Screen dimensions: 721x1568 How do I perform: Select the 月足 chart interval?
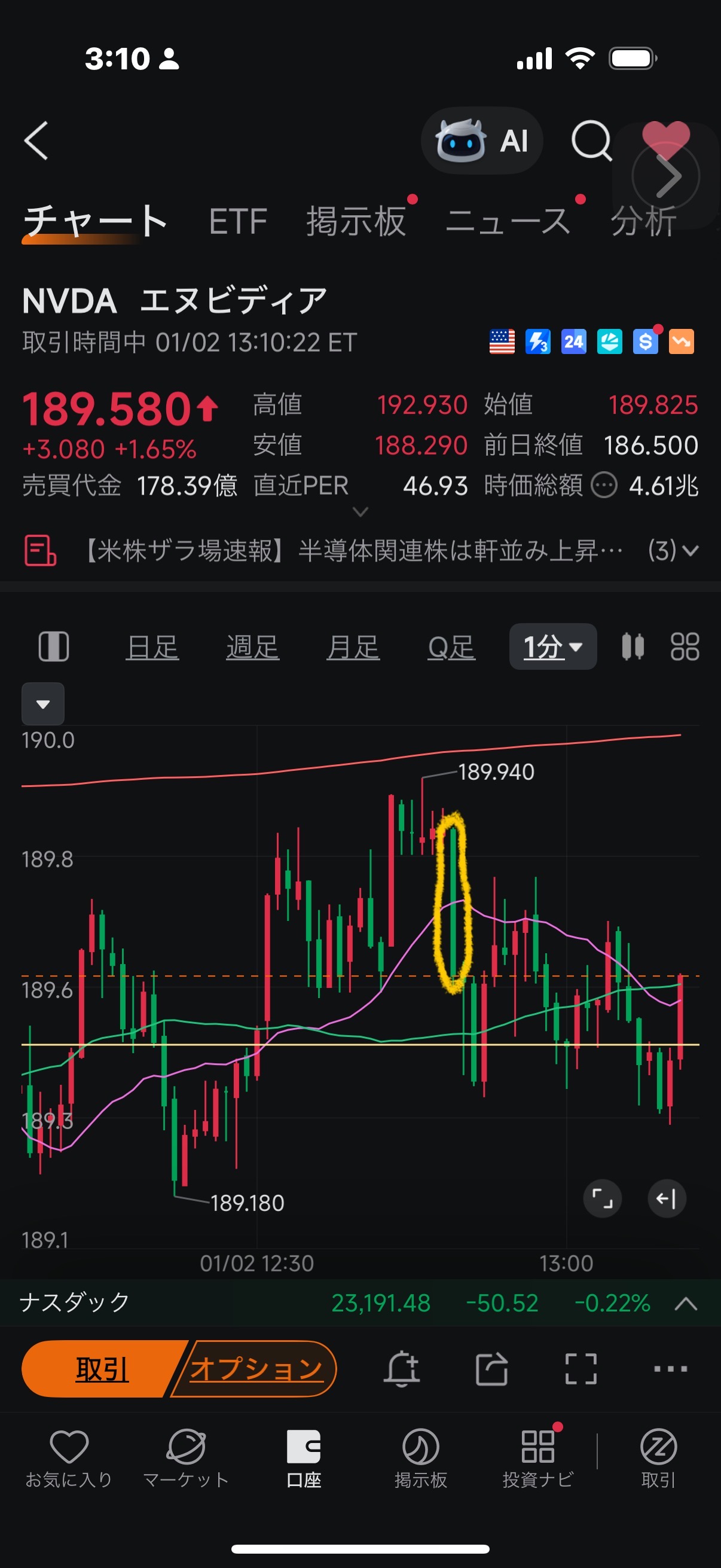point(353,646)
